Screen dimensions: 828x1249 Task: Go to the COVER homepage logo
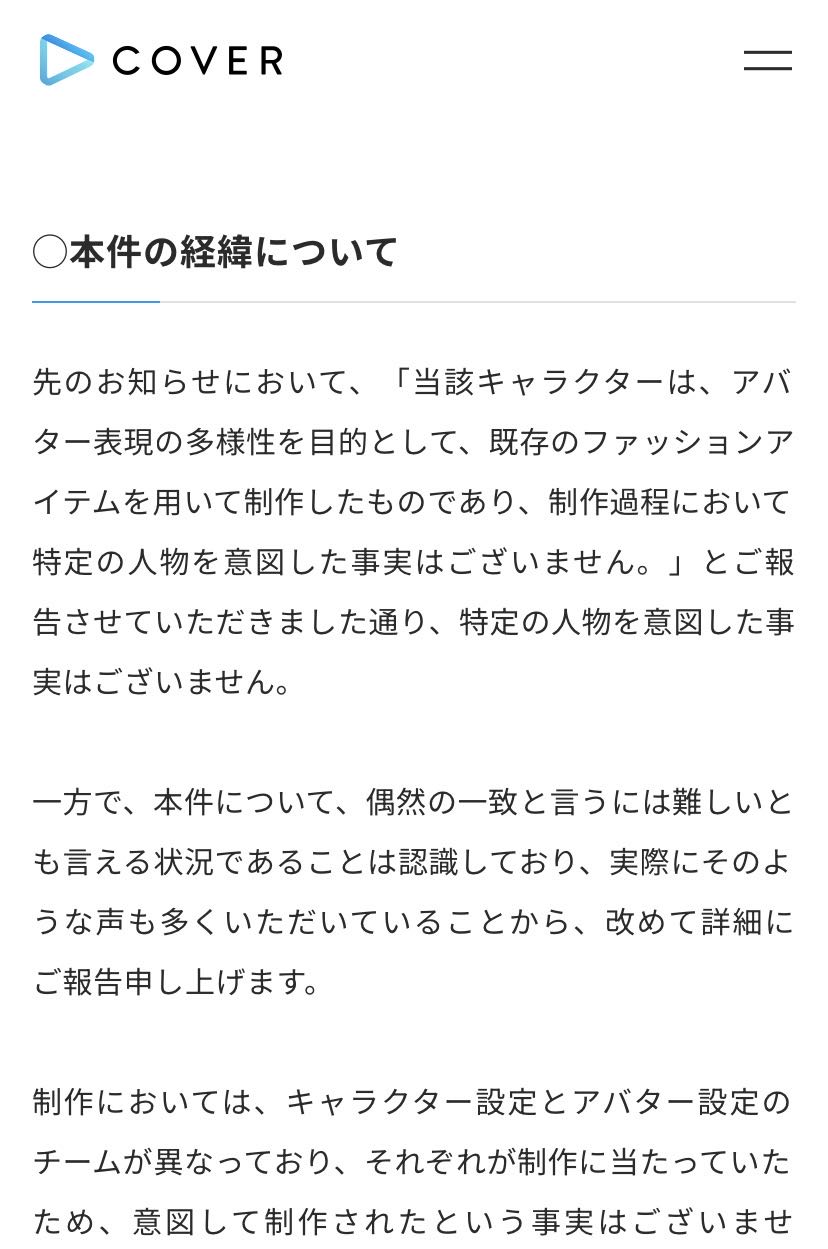coord(162,60)
